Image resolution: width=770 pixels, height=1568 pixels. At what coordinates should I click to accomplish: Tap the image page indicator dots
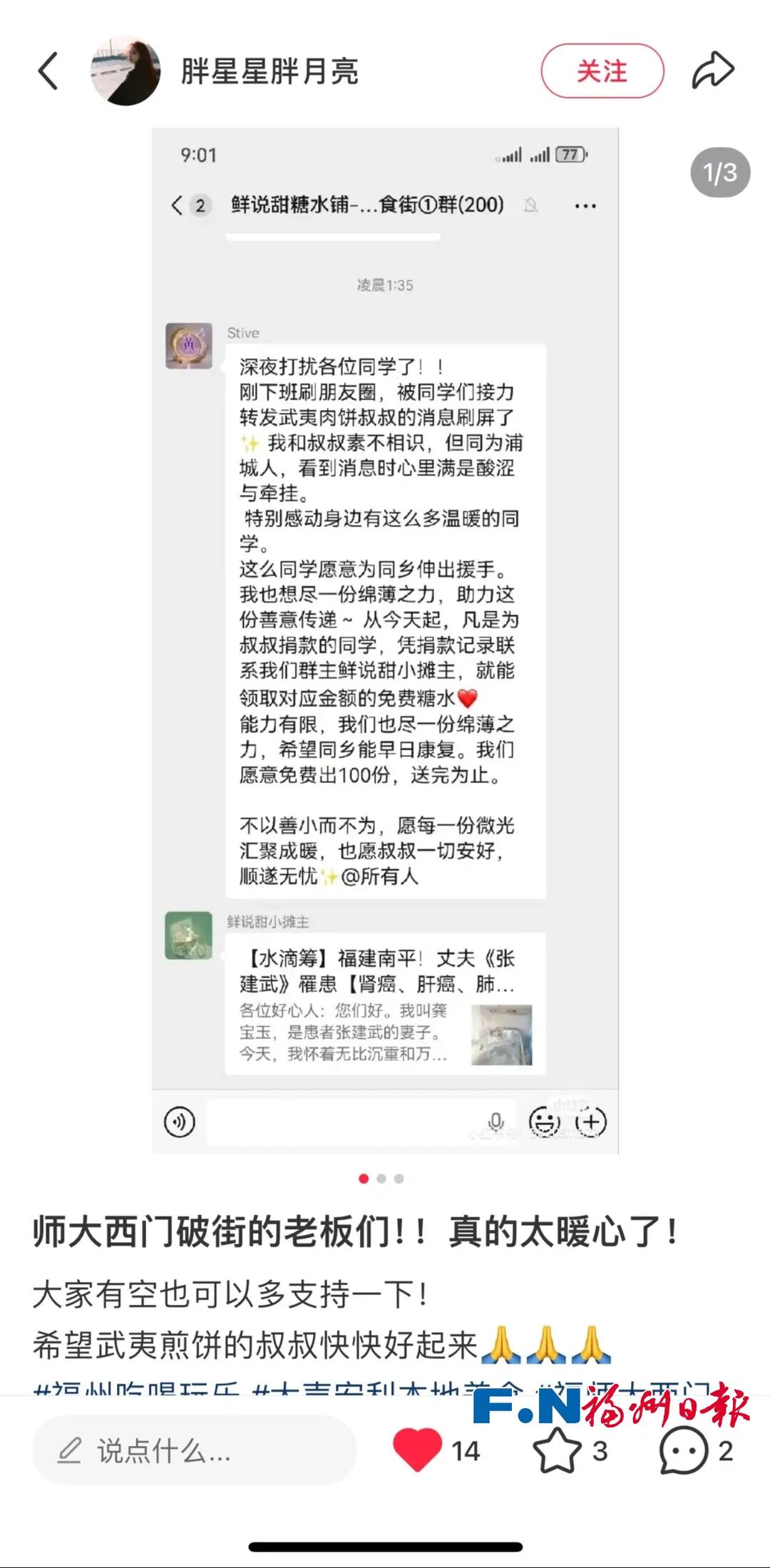point(381,1179)
